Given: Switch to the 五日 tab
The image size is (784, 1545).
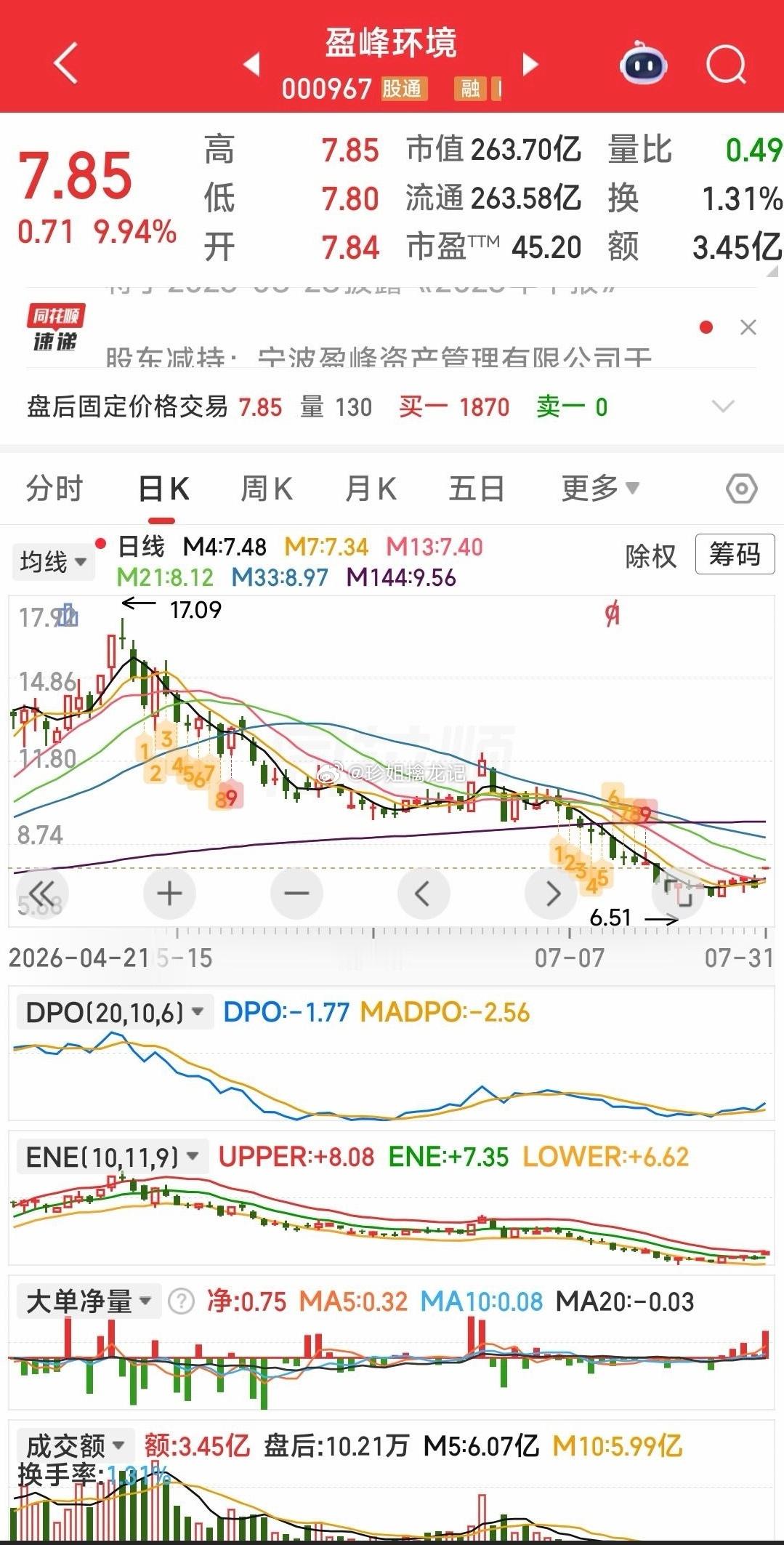Looking at the screenshot, I should pyautogui.click(x=477, y=489).
